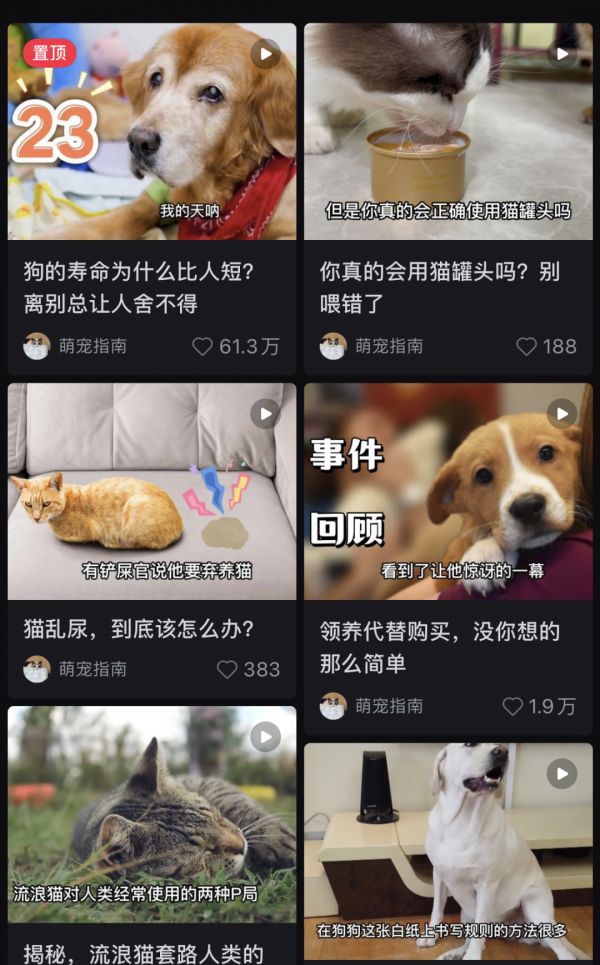Open the pinned video about dog lifespan
The image size is (600, 965).
152,132
